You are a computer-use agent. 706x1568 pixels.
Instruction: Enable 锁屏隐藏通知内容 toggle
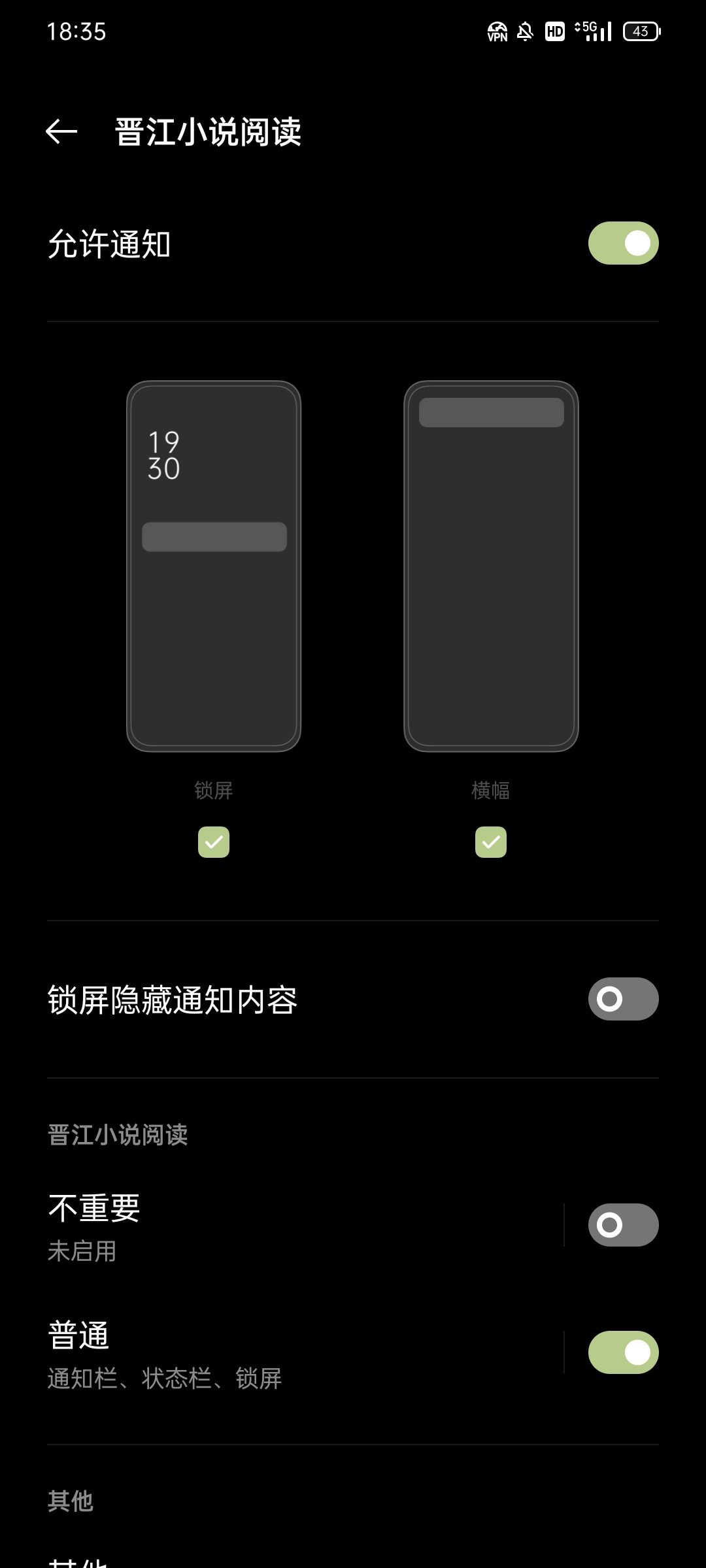pos(623,998)
